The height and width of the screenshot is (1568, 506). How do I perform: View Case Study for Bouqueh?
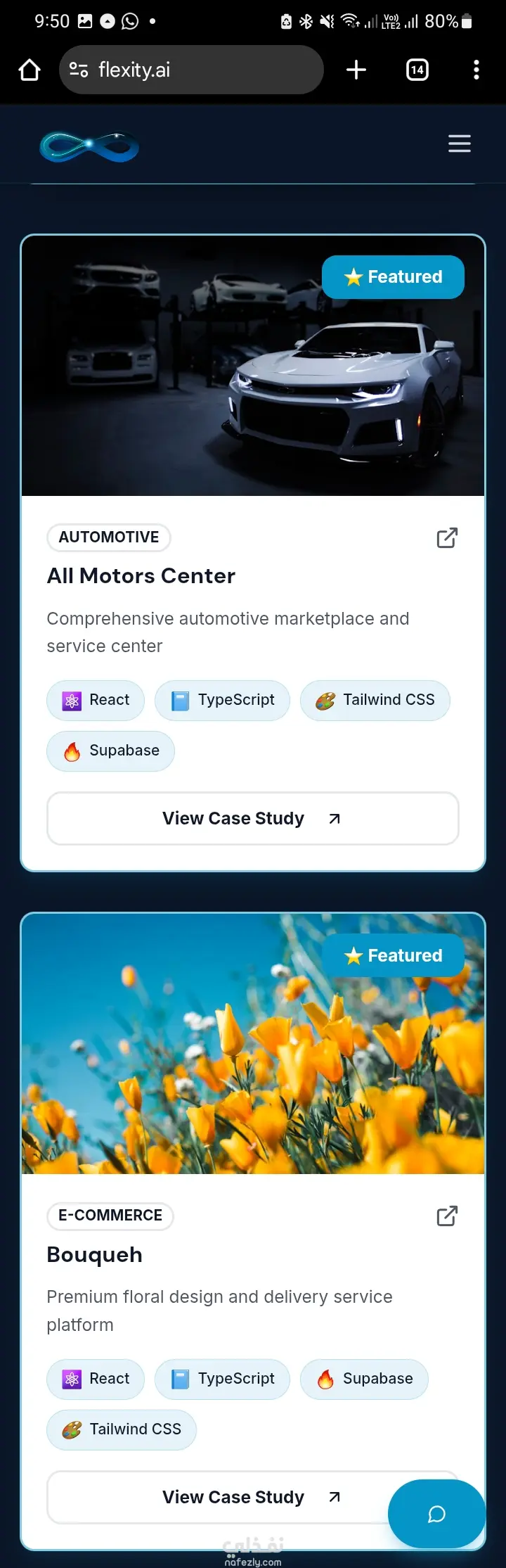point(232,1497)
